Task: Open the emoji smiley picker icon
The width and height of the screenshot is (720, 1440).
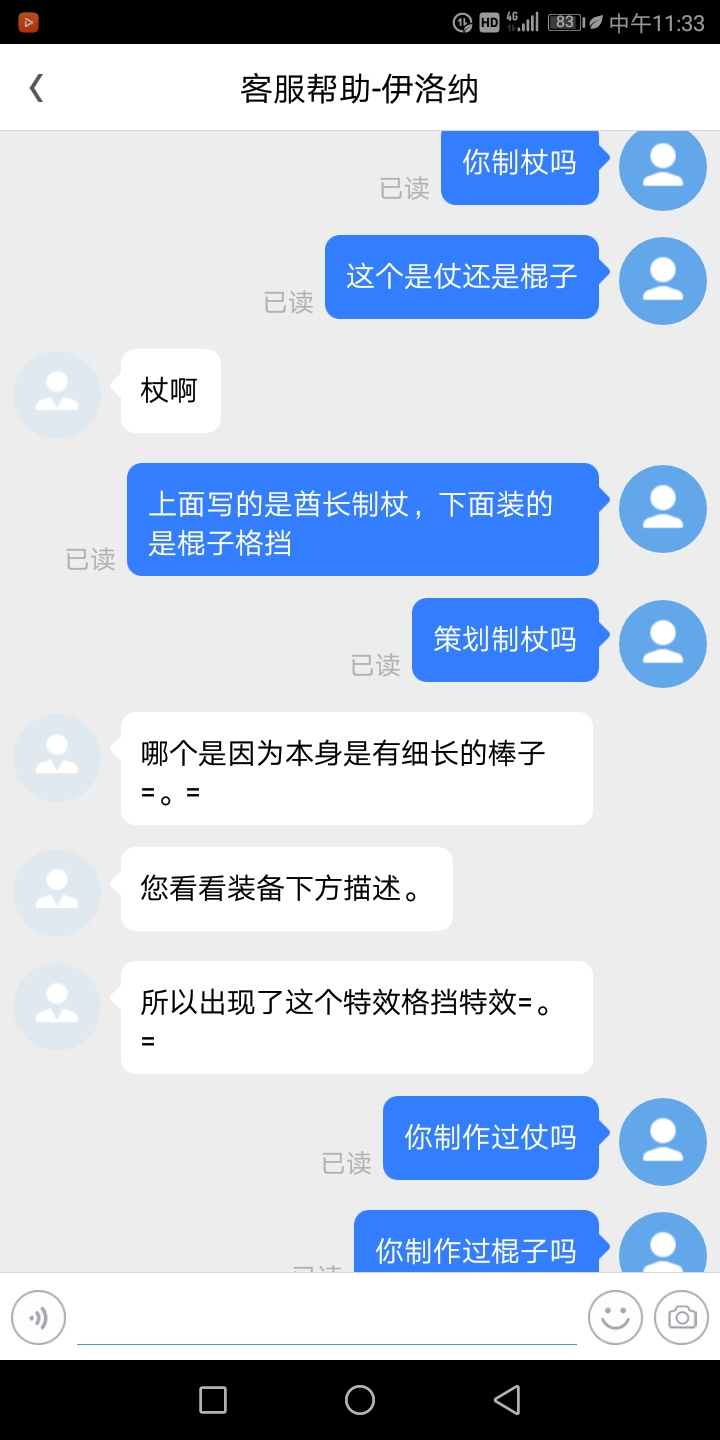Action: (615, 1317)
